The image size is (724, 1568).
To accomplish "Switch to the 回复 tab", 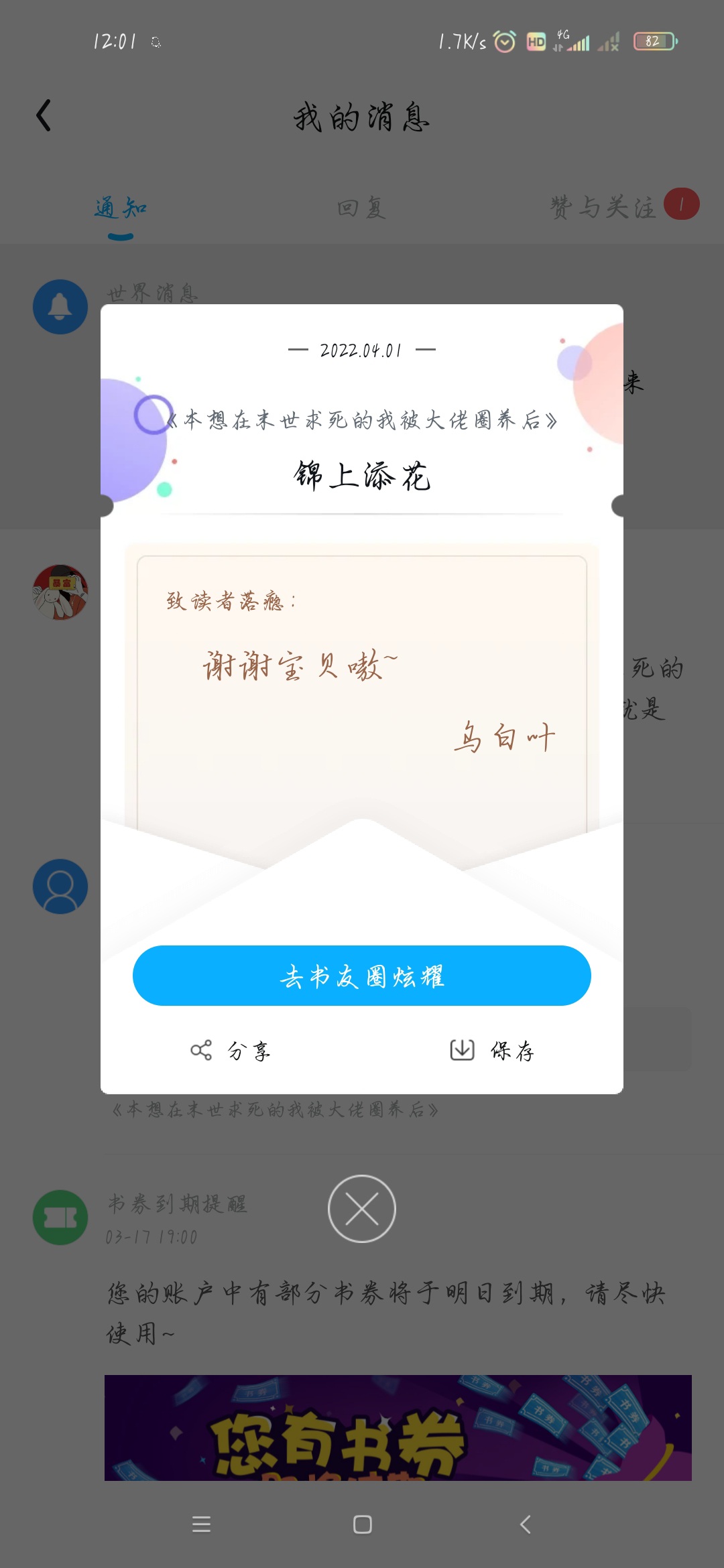I will [361, 208].
